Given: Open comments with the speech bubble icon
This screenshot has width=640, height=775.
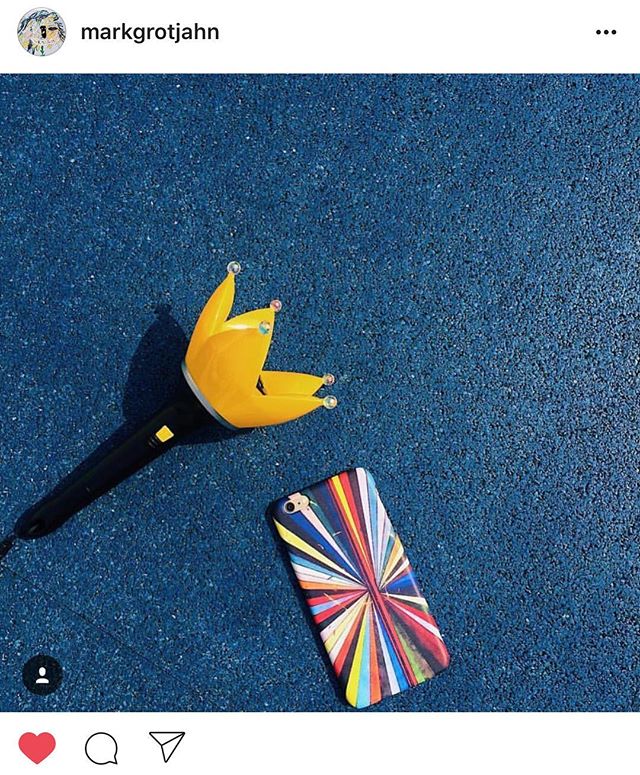Looking at the screenshot, I should [x=101, y=747].
